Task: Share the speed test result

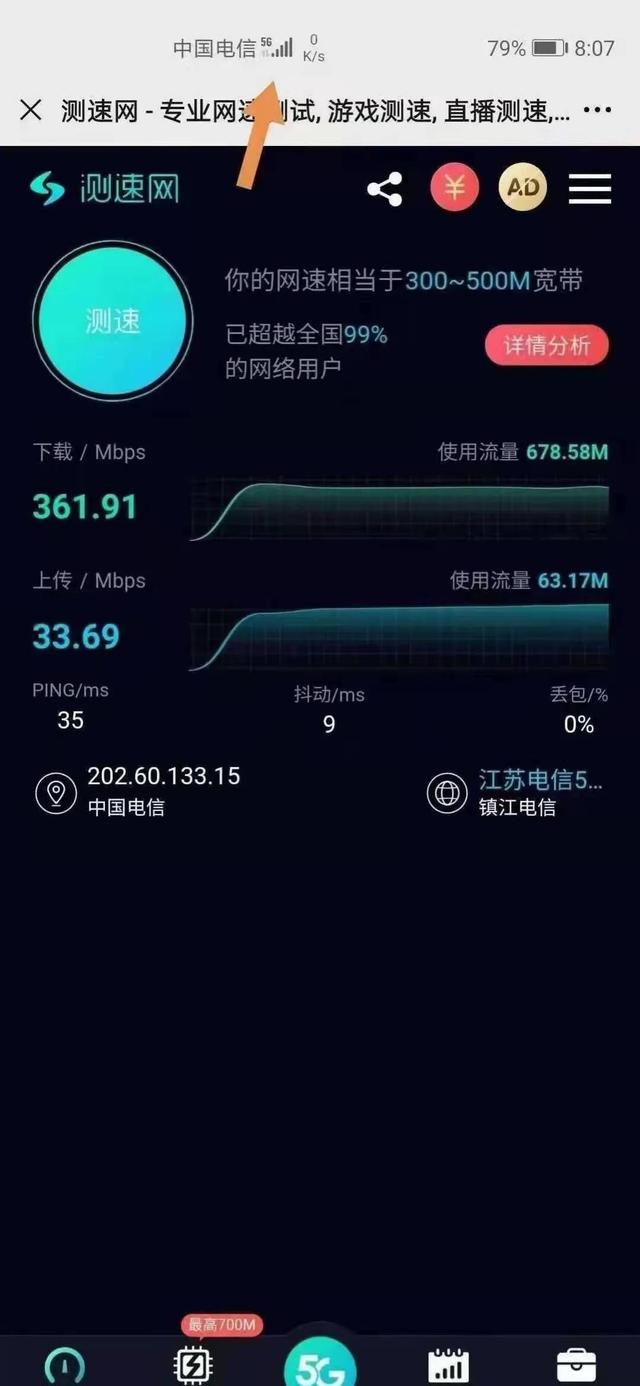Action: tap(385, 189)
